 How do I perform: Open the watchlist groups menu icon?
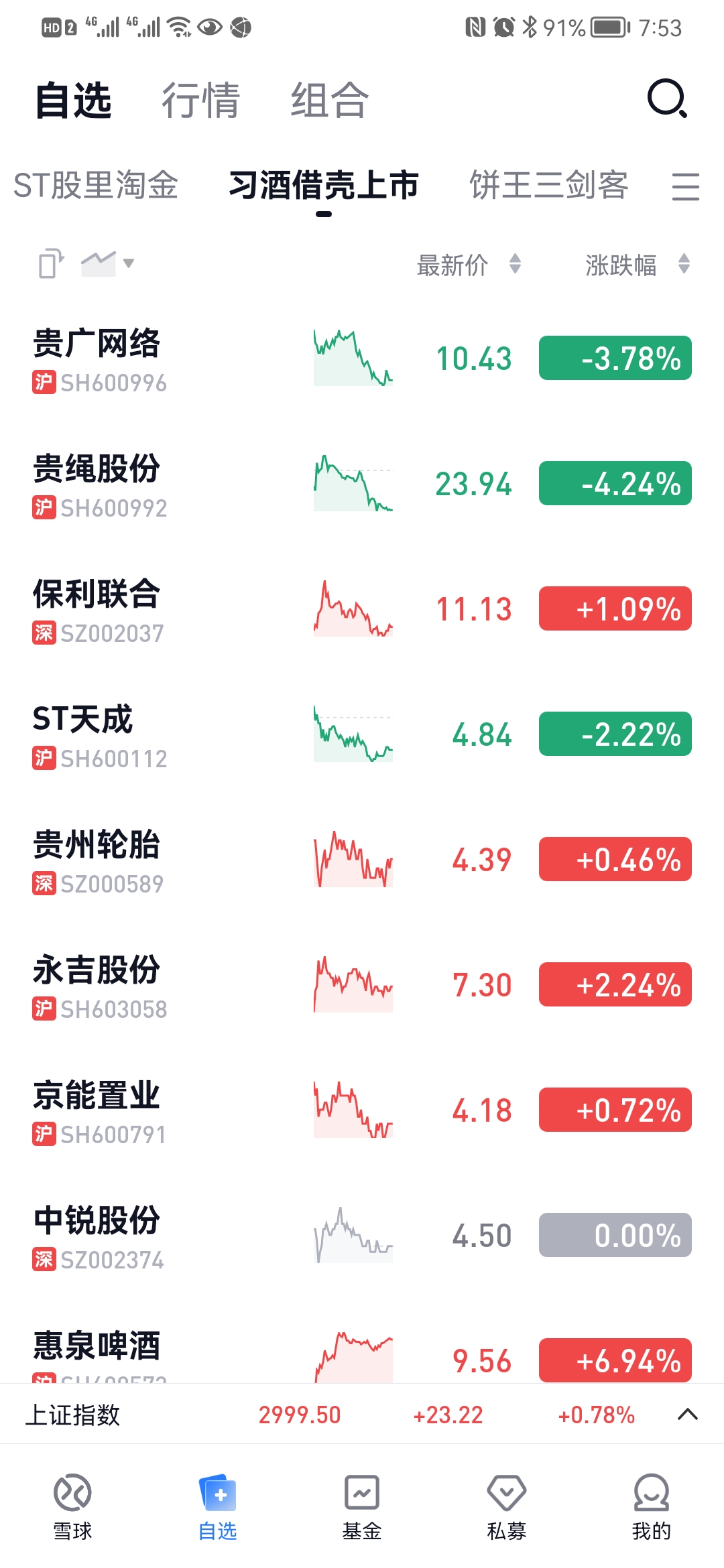click(x=685, y=186)
